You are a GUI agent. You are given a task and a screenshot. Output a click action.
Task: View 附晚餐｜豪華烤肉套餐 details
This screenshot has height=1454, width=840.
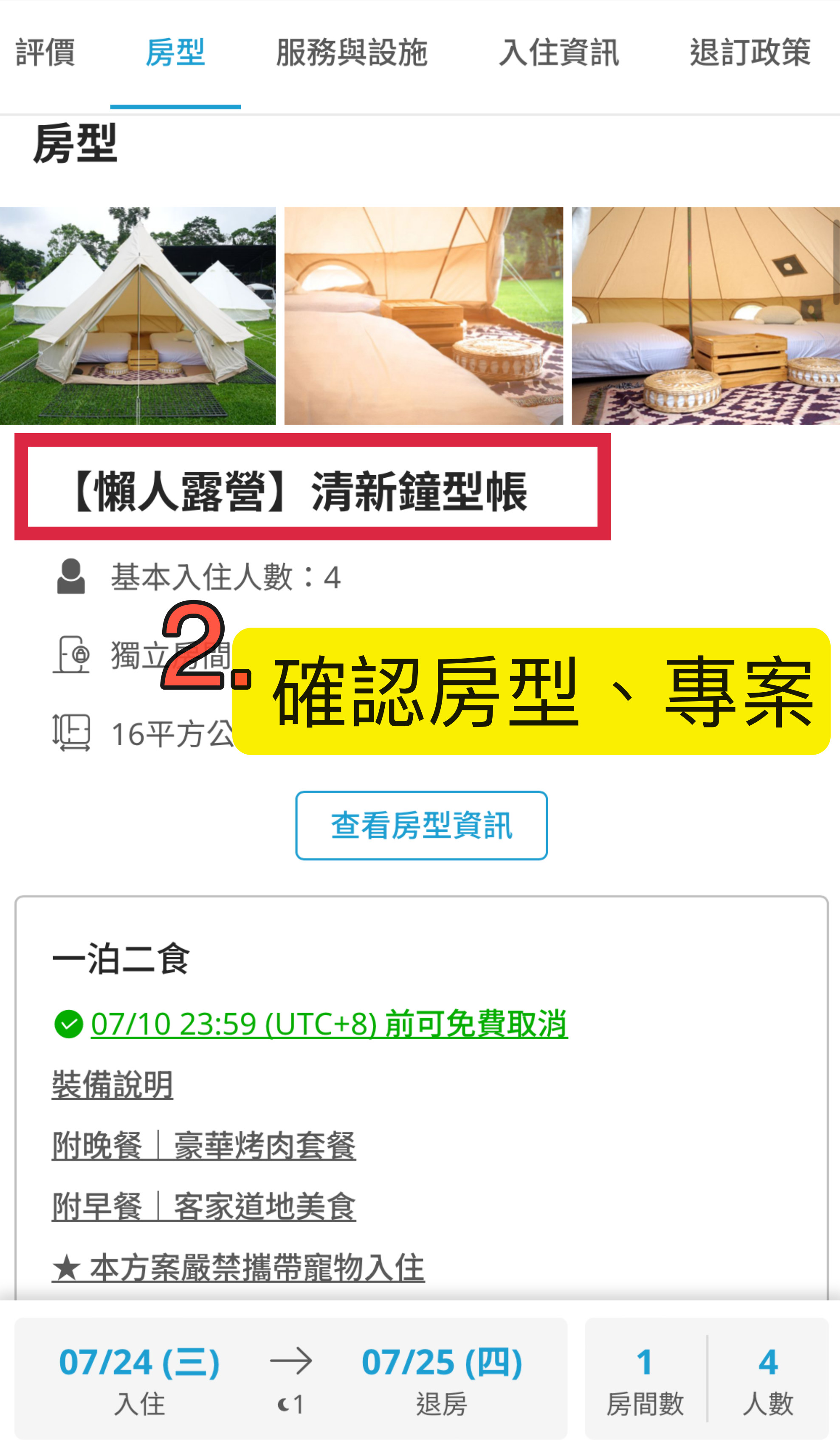coord(204,1145)
